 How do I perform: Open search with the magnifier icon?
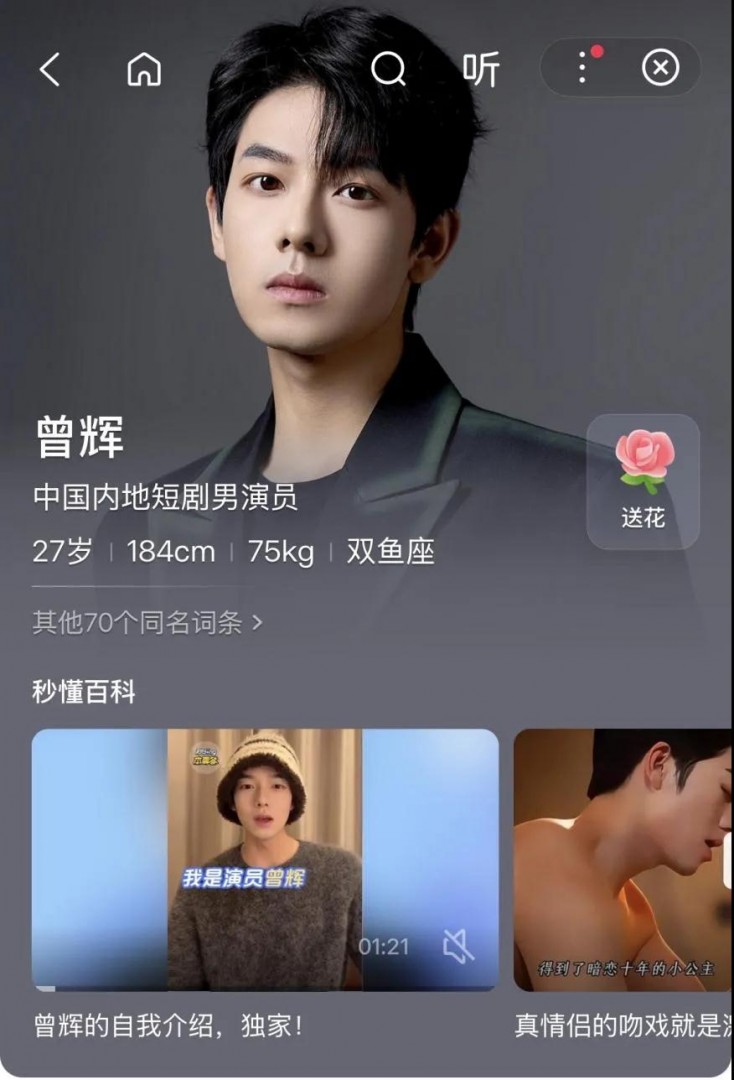388,69
